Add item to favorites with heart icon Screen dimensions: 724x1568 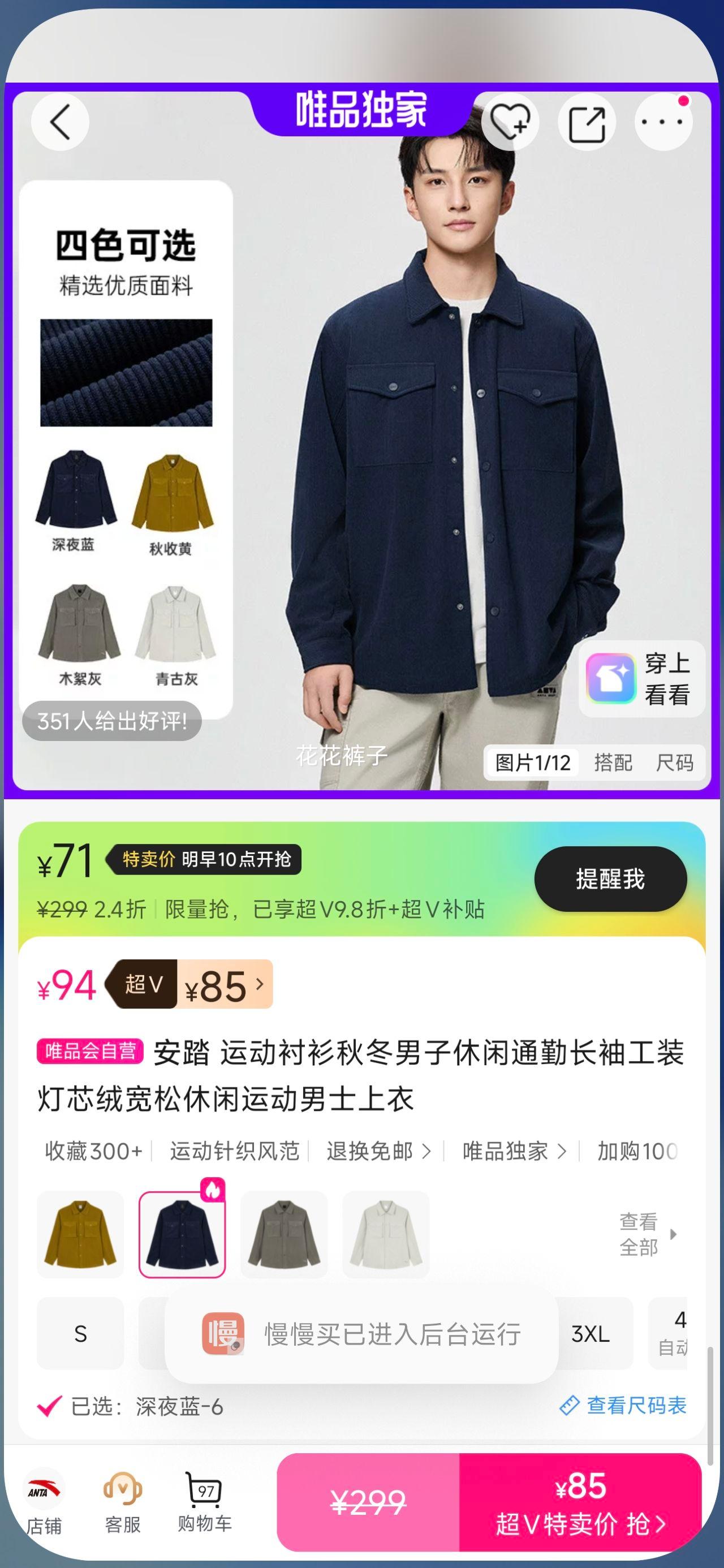[x=510, y=122]
